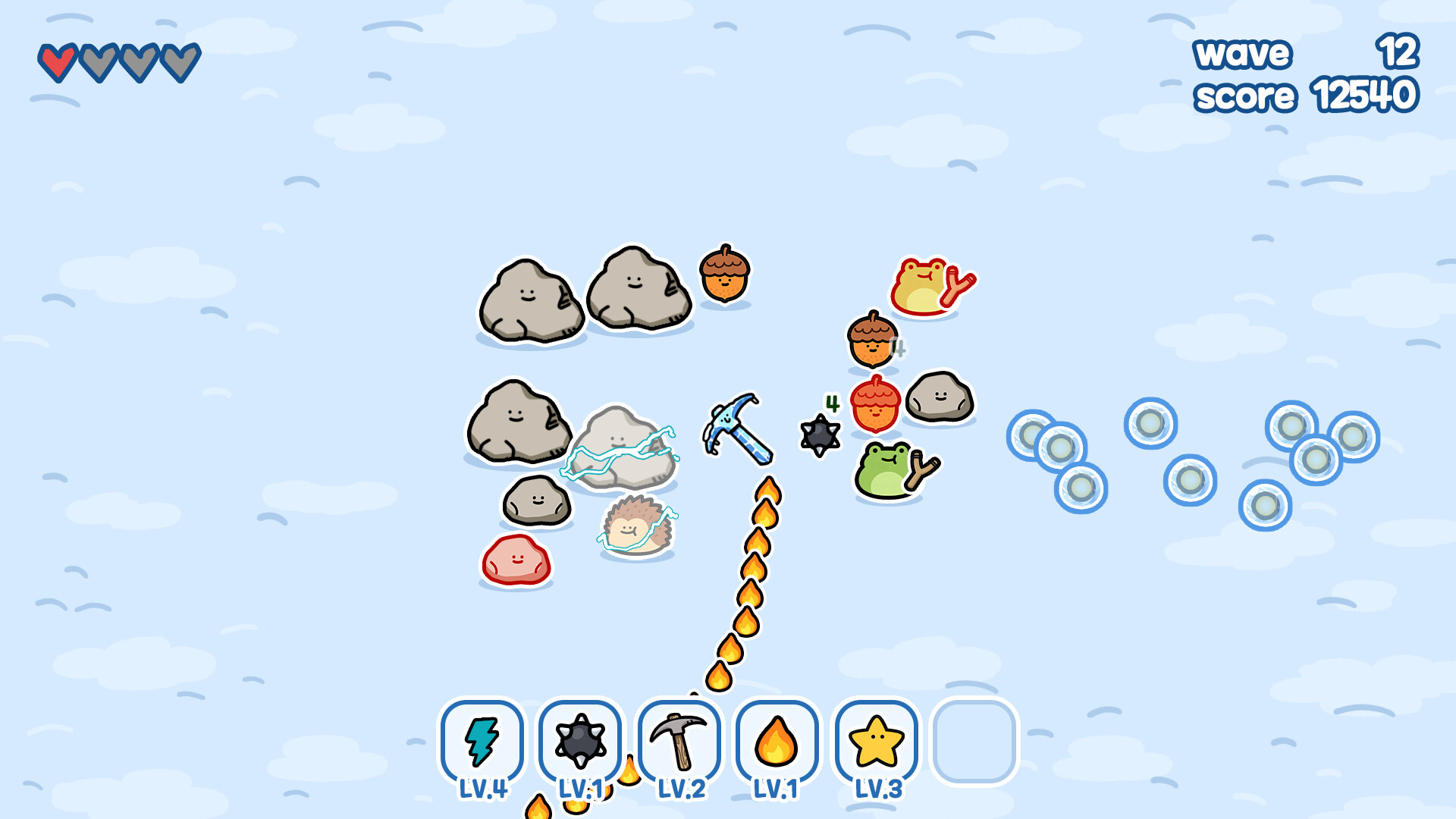Pick the star LV.3 slot

[876, 742]
